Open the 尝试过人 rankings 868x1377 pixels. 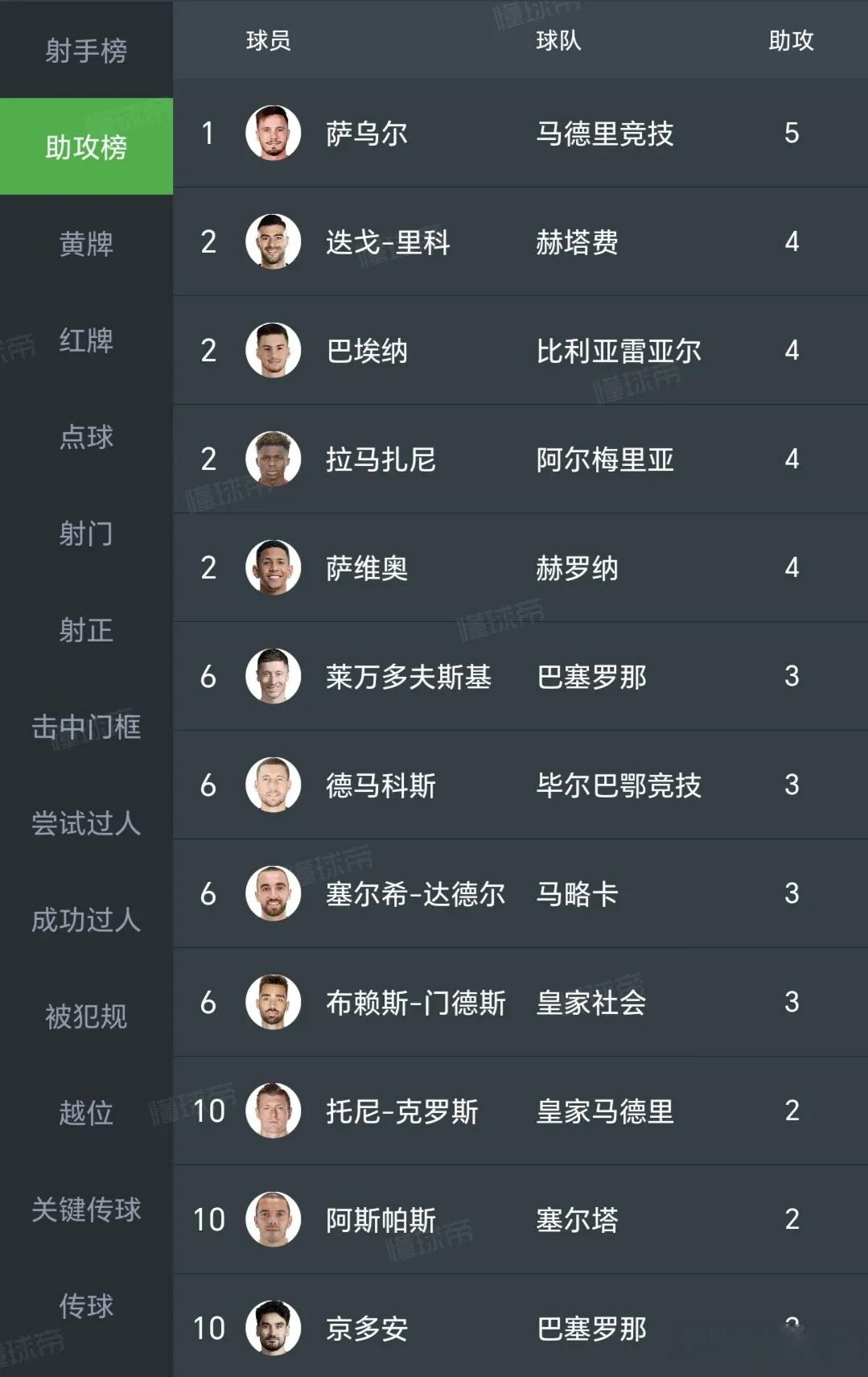(85, 824)
